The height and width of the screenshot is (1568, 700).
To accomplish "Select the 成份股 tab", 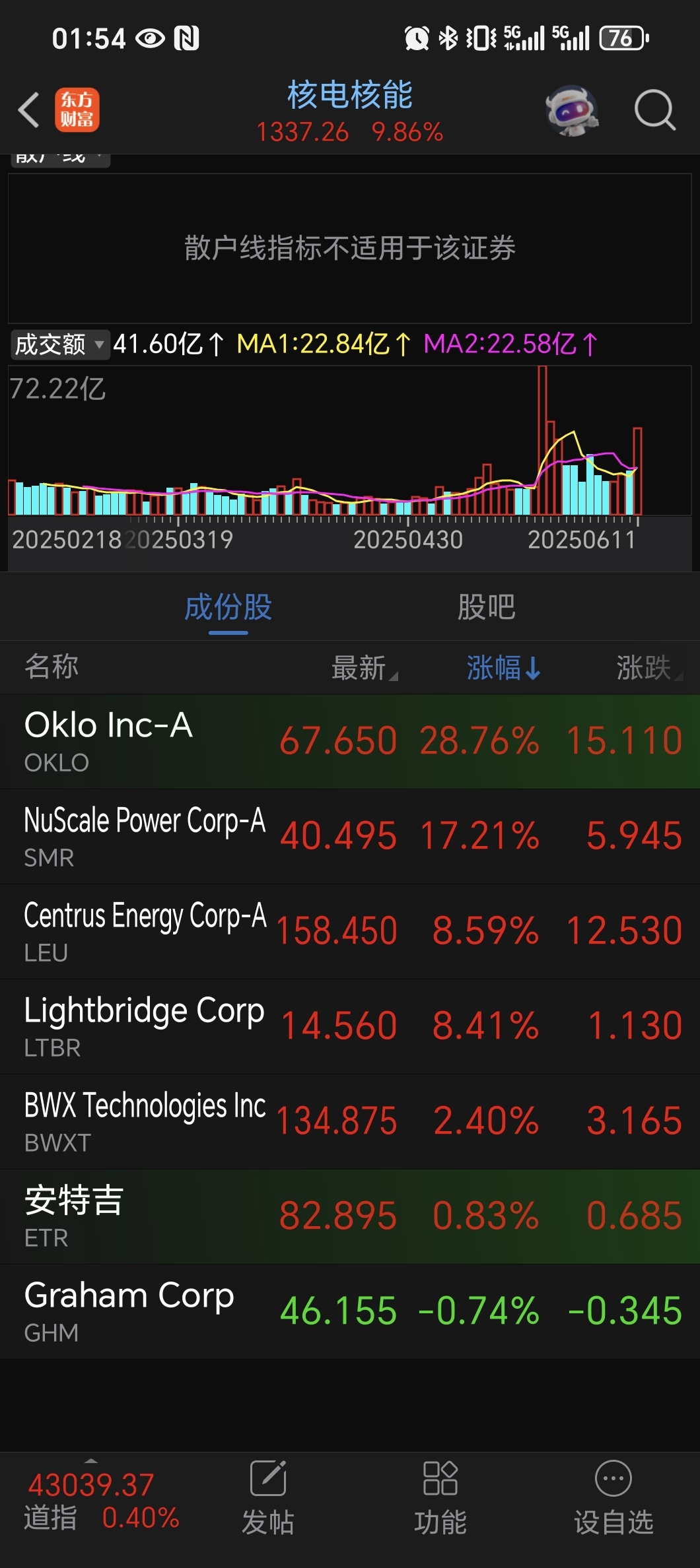I will click(228, 606).
